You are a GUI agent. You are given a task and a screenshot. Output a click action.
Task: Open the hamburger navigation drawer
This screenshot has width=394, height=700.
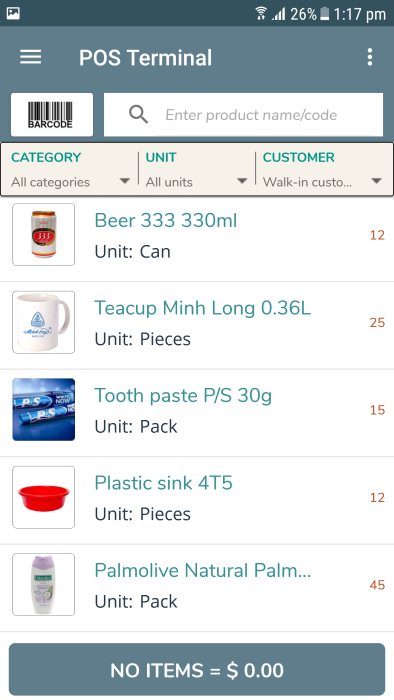[30, 57]
